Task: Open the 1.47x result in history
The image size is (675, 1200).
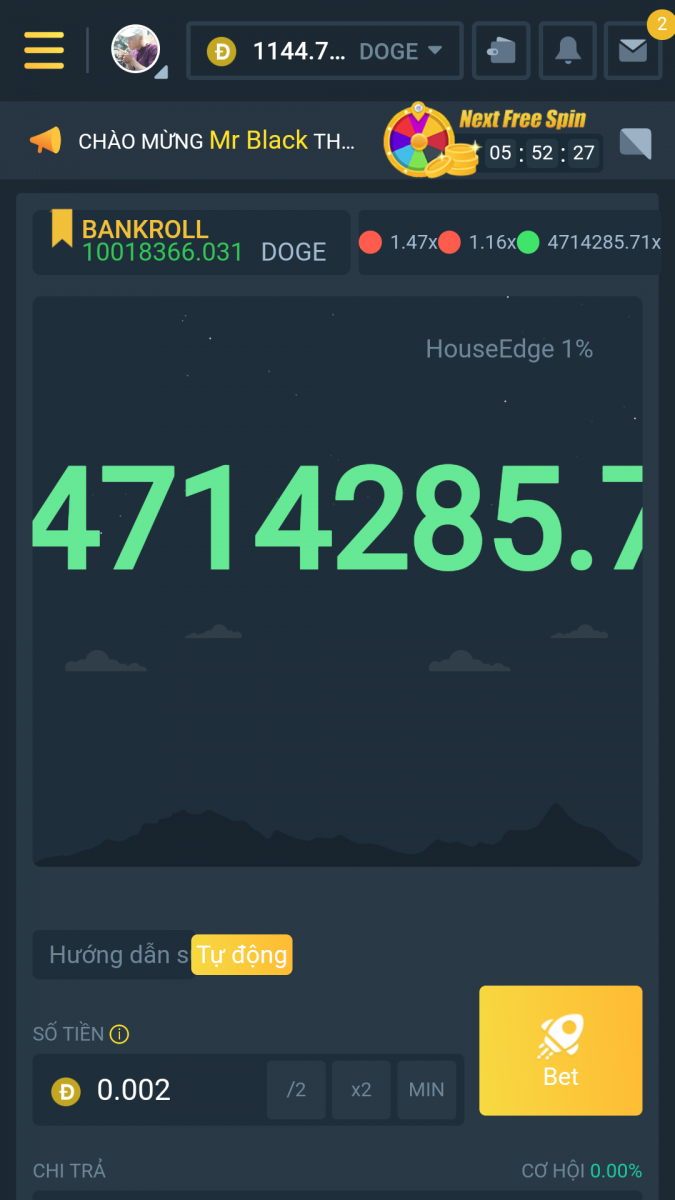Action: tap(398, 242)
